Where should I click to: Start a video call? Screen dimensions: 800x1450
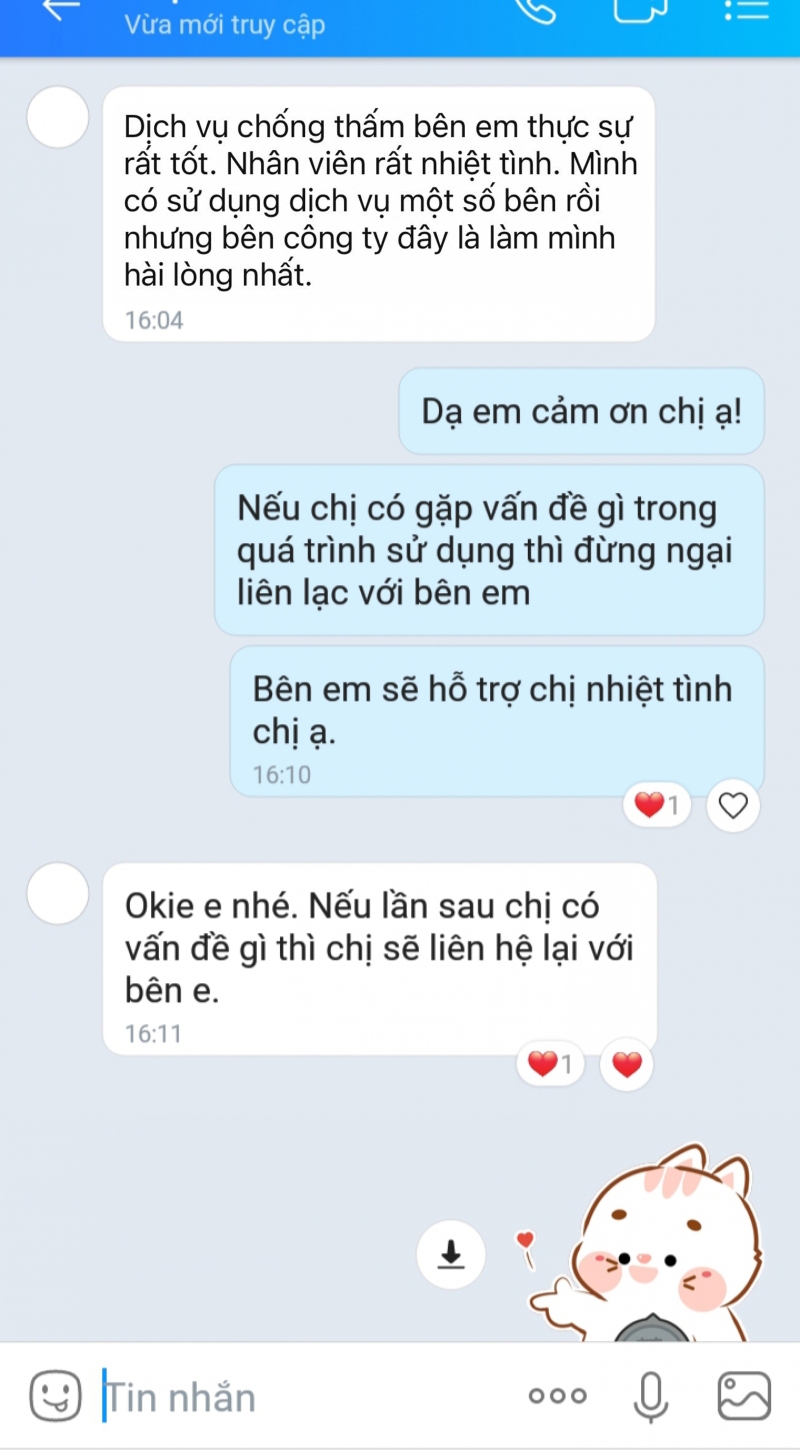pos(642,10)
